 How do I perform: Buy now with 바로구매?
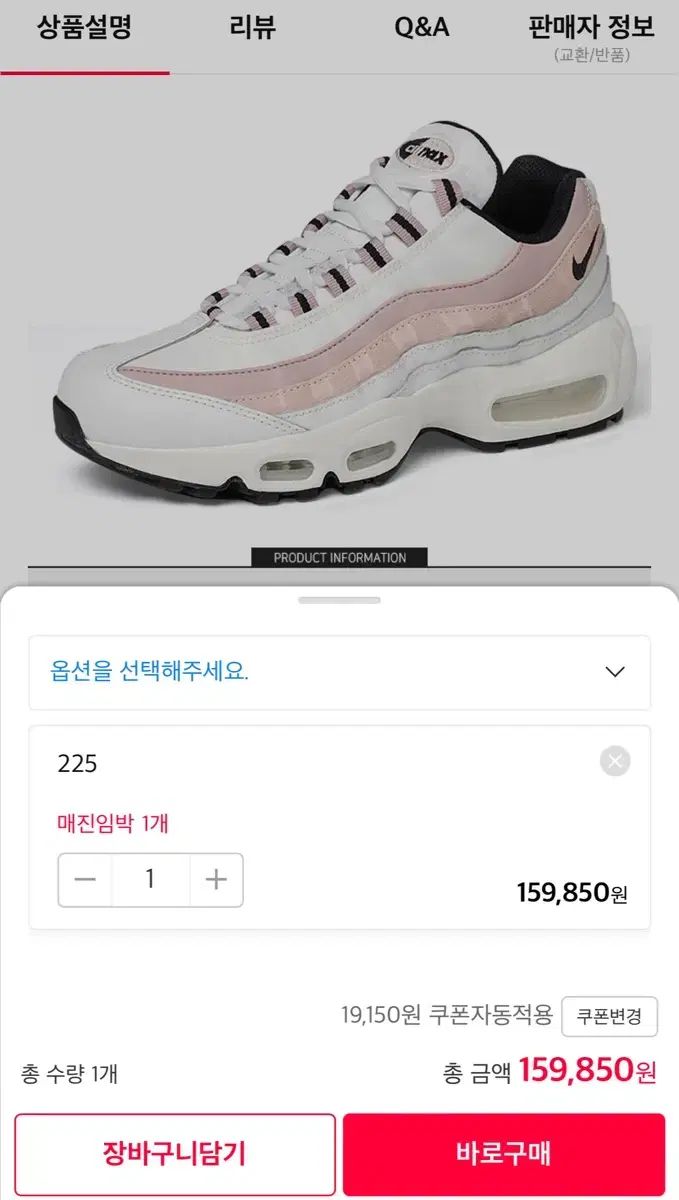504,1154
